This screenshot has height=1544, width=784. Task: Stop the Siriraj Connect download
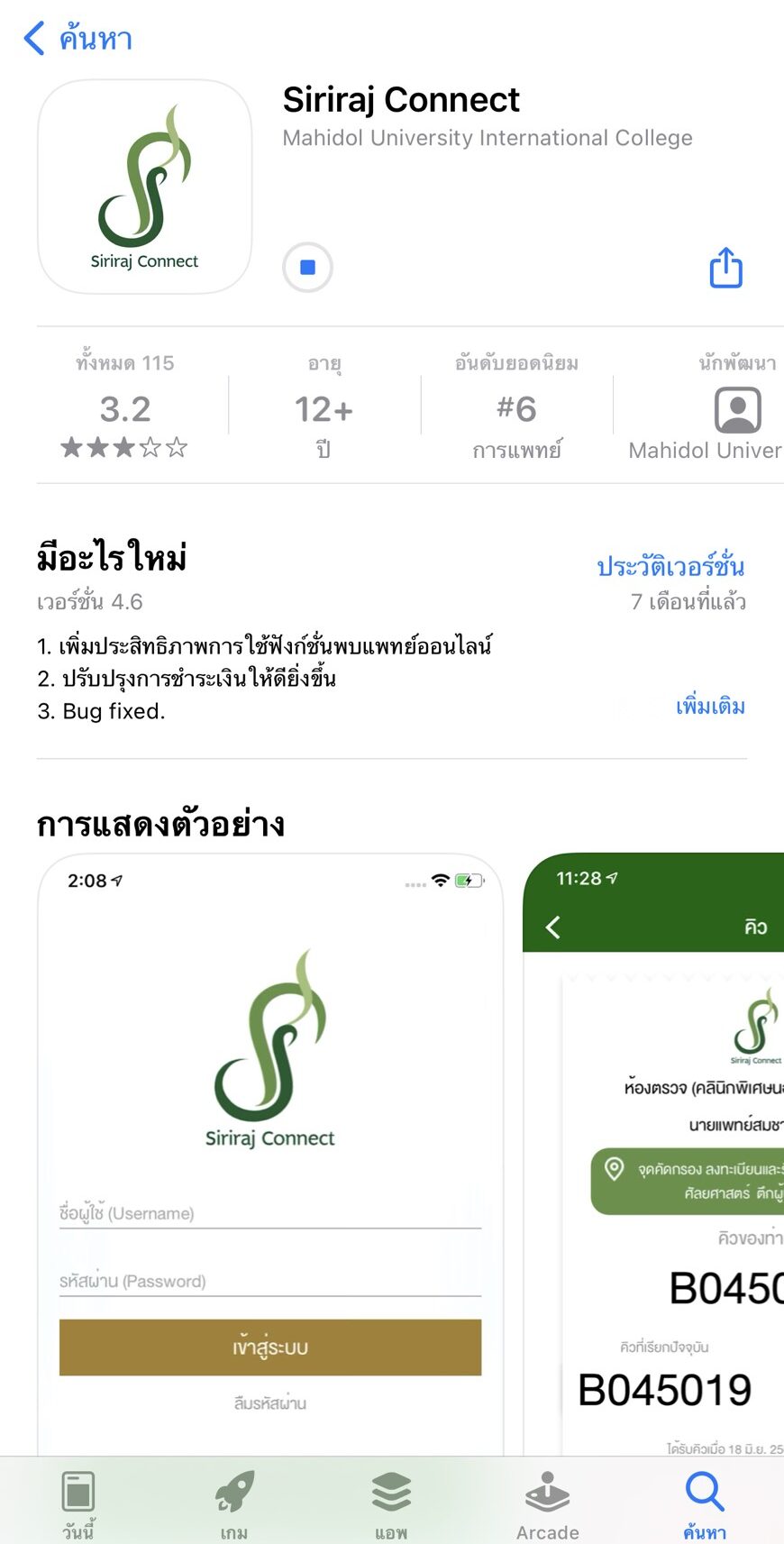pos(307,268)
